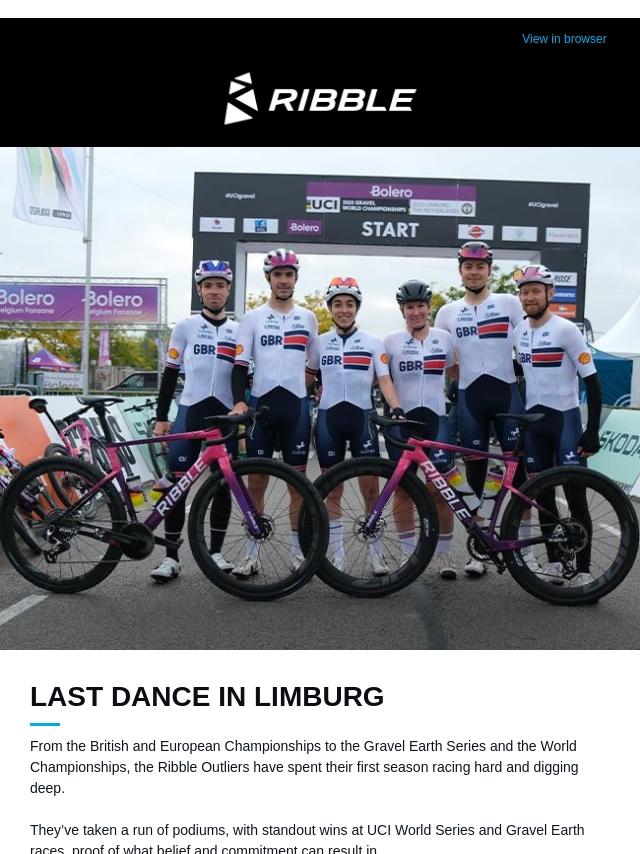
Task: Open the team photo banner
Action: click(x=320, y=398)
